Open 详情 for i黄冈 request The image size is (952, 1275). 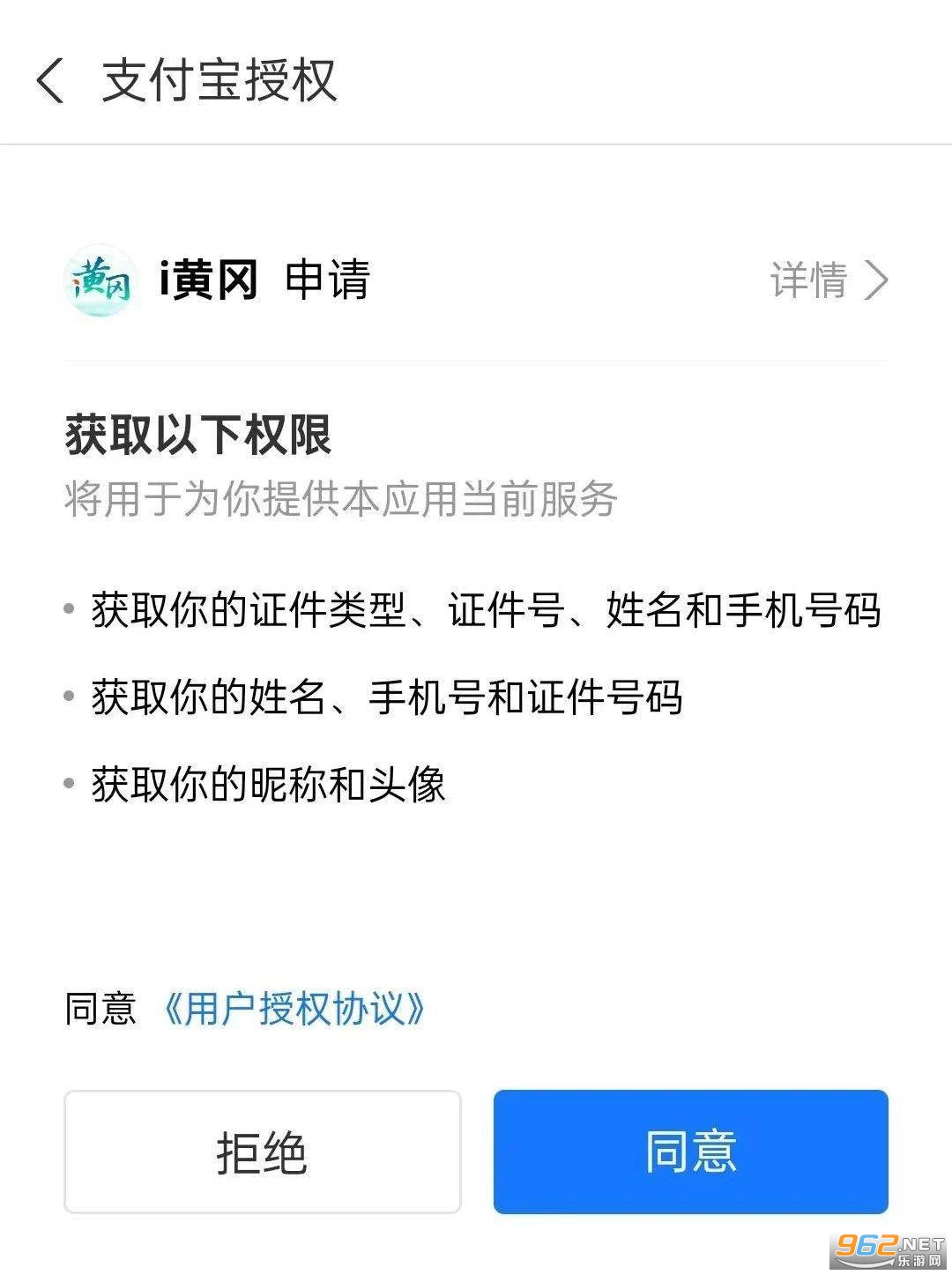[829, 280]
